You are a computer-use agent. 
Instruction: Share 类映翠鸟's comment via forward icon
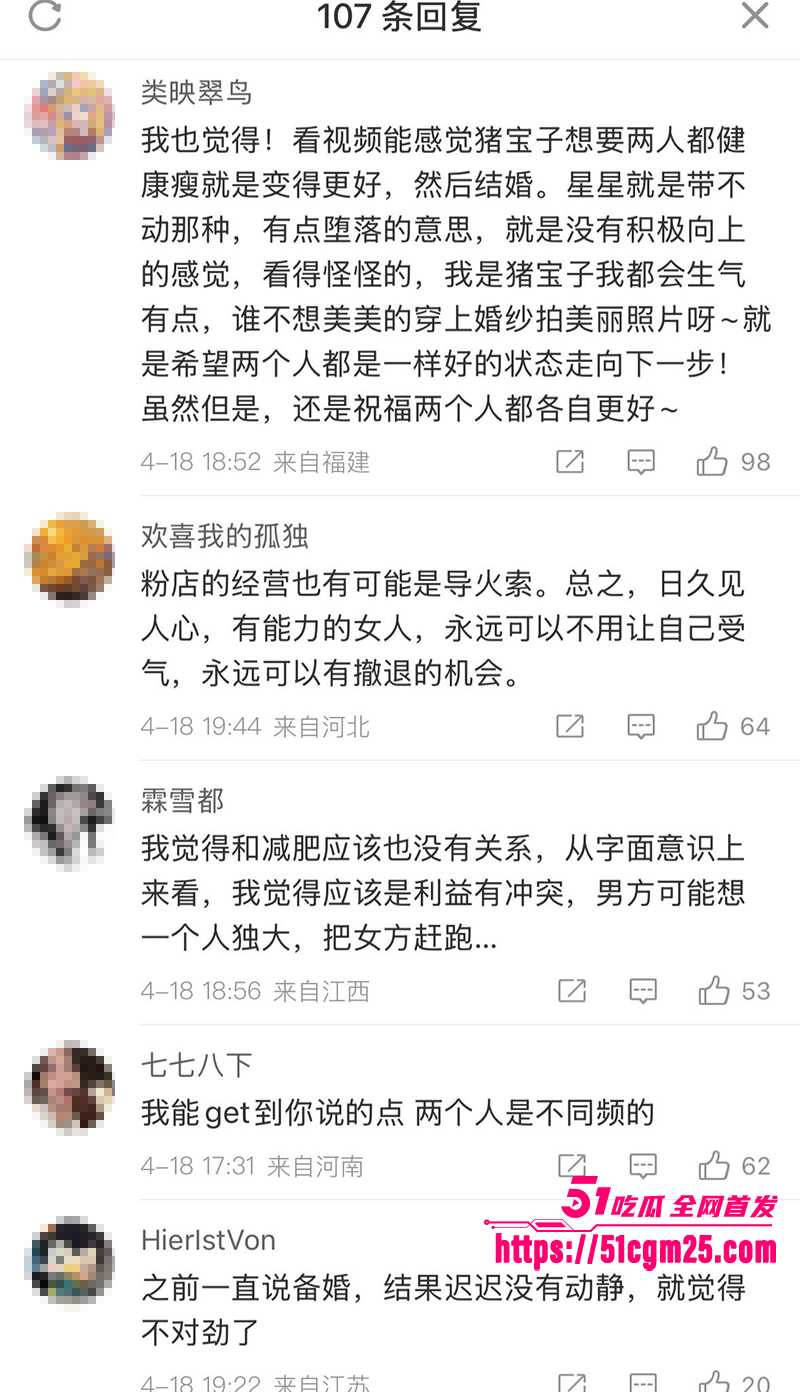coord(570,461)
